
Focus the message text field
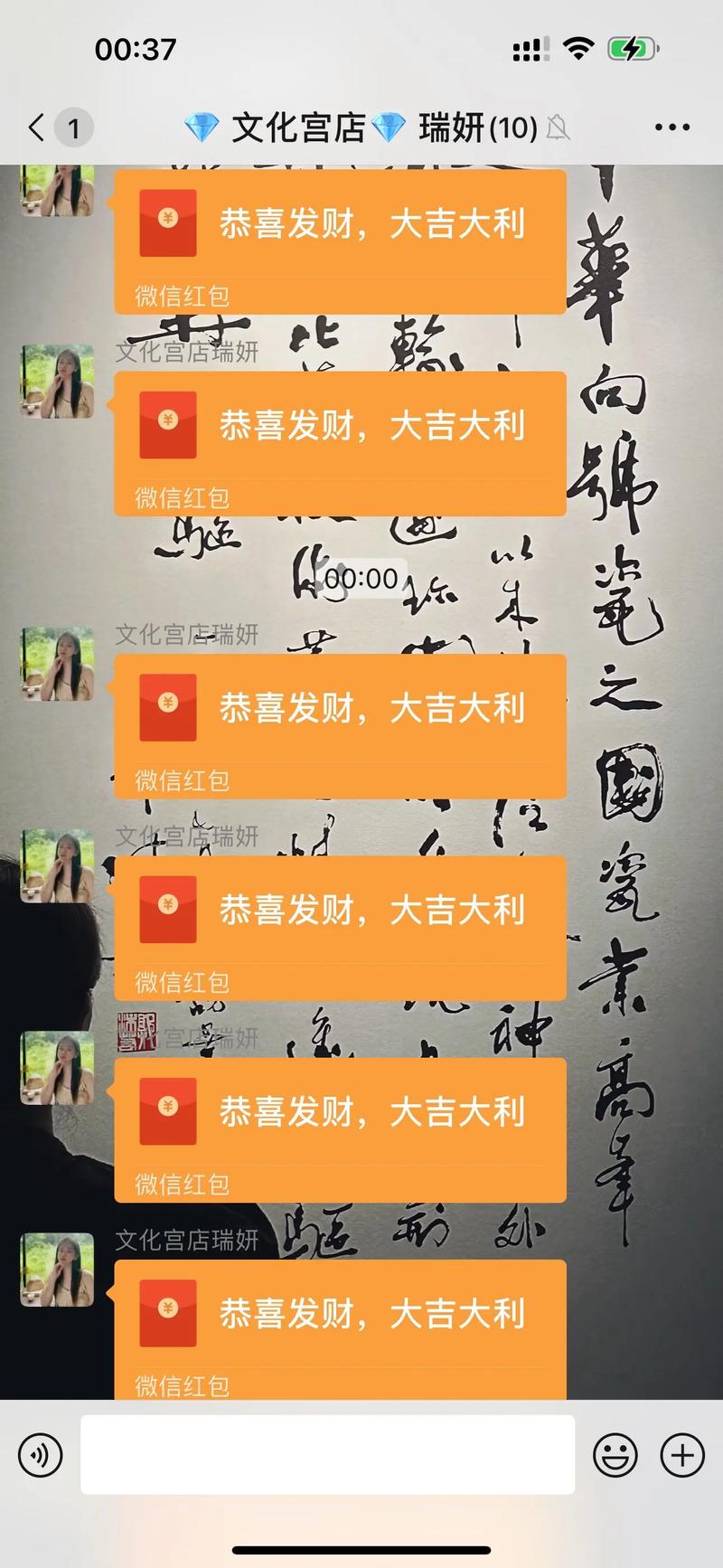pyautogui.click(x=327, y=1454)
